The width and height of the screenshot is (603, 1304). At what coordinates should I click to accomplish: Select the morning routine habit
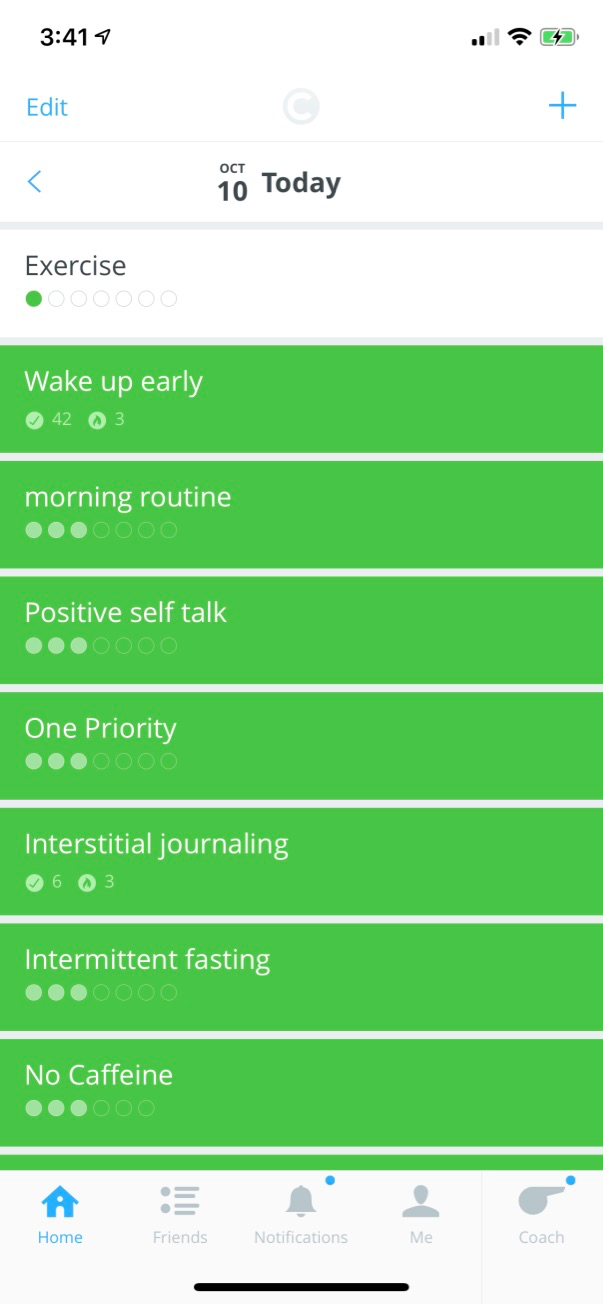[x=300, y=512]
